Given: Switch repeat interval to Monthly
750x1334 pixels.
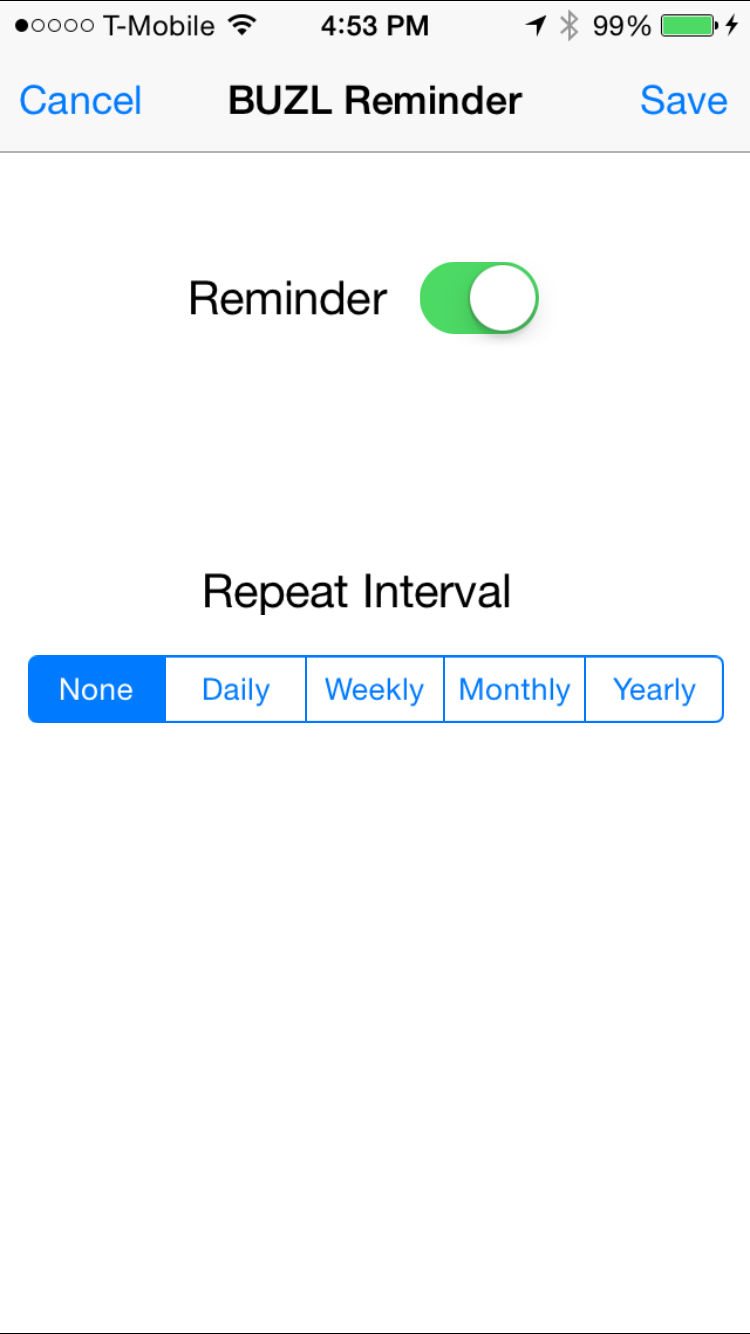Looking at the screenshot, I should click(514, 689).
